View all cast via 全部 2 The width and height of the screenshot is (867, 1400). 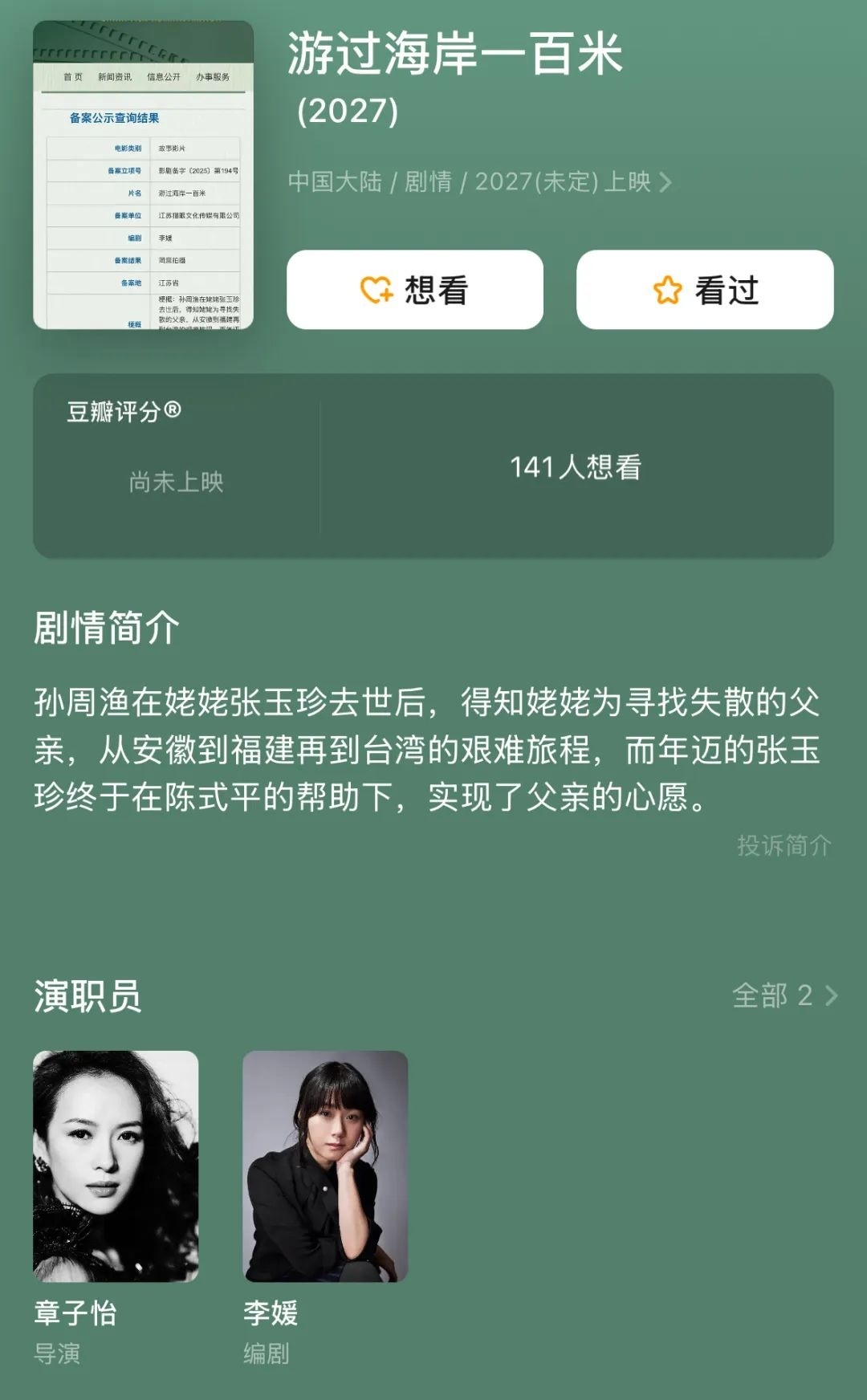[784, 995]
